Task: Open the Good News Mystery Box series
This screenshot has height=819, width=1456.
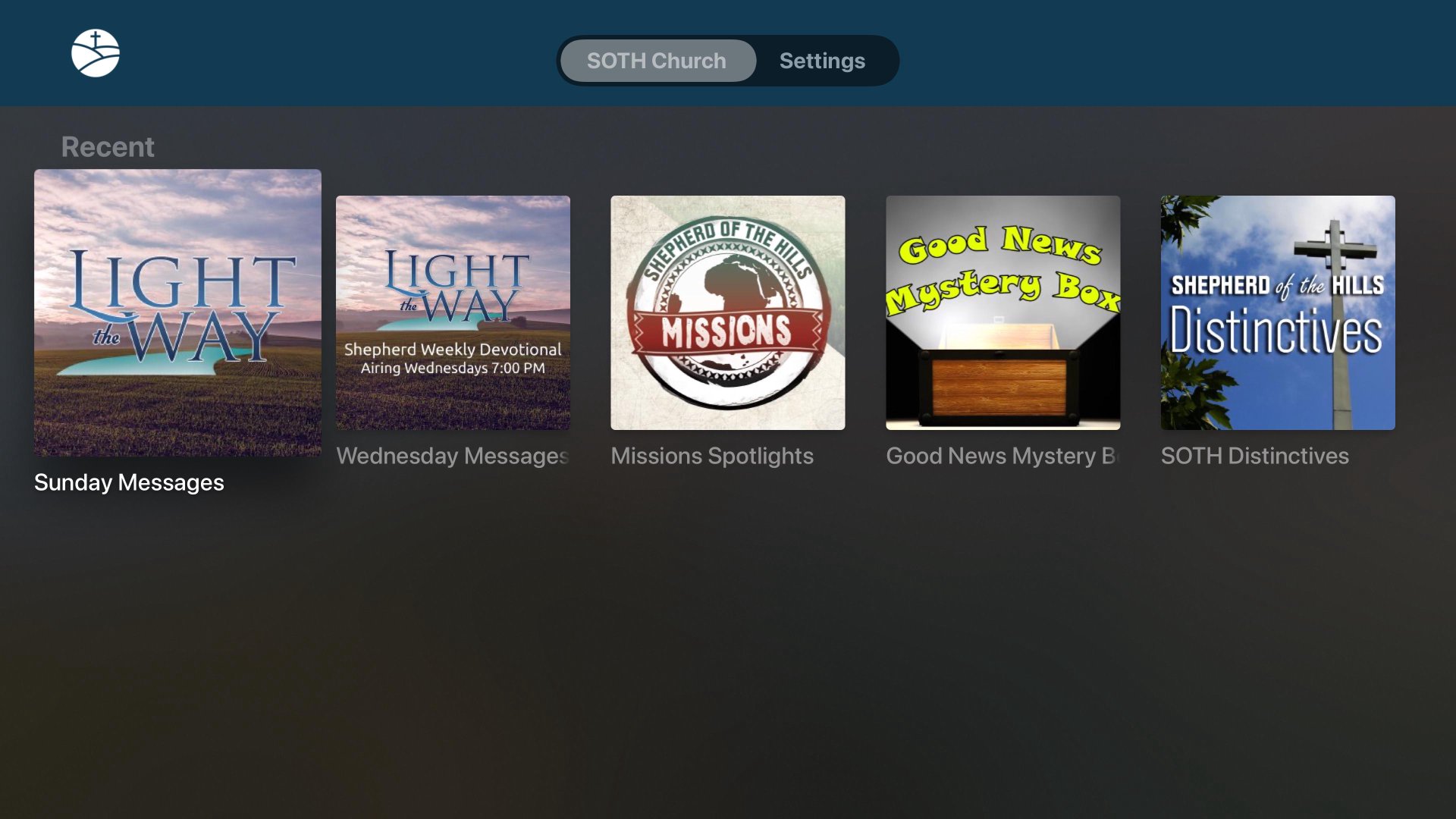Action: 1003,312
